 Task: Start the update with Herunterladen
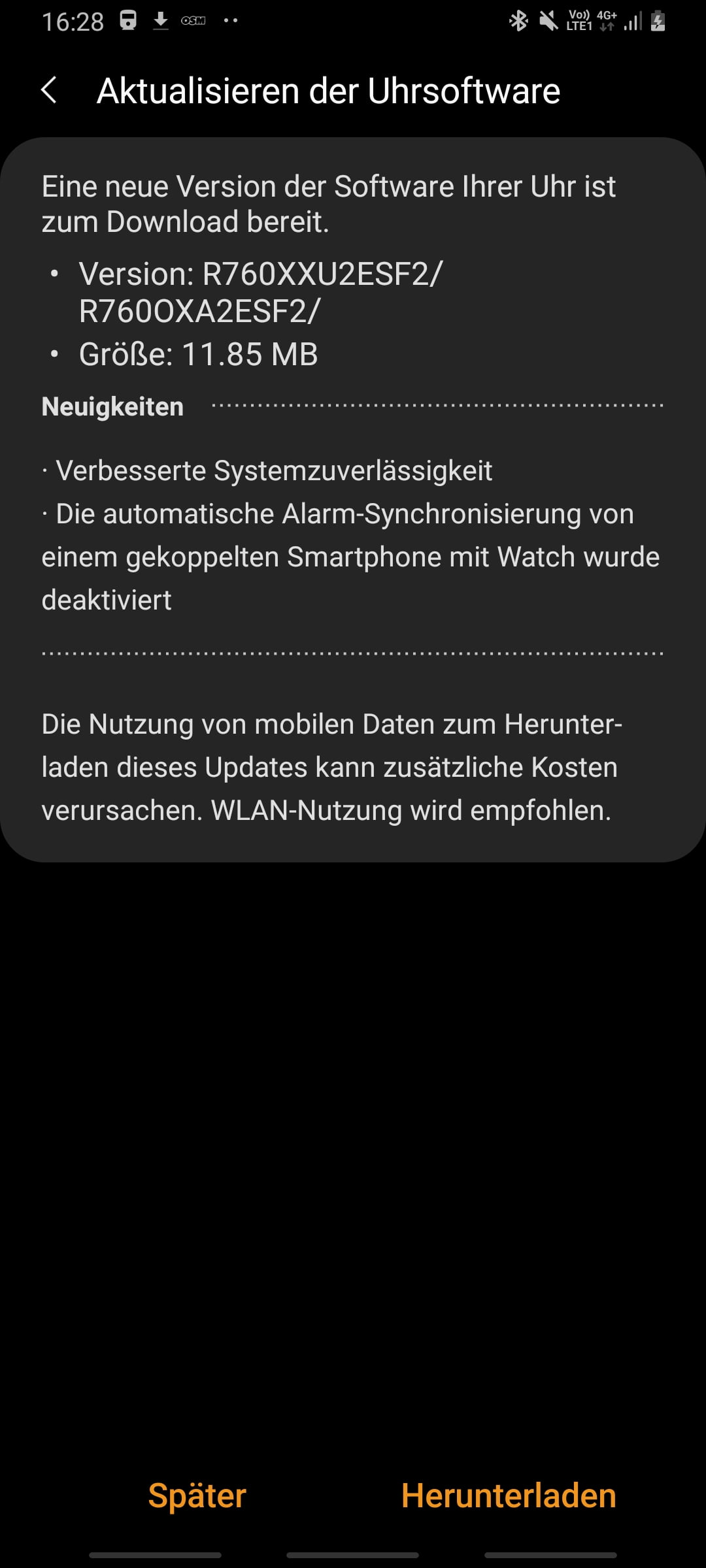509,1495
